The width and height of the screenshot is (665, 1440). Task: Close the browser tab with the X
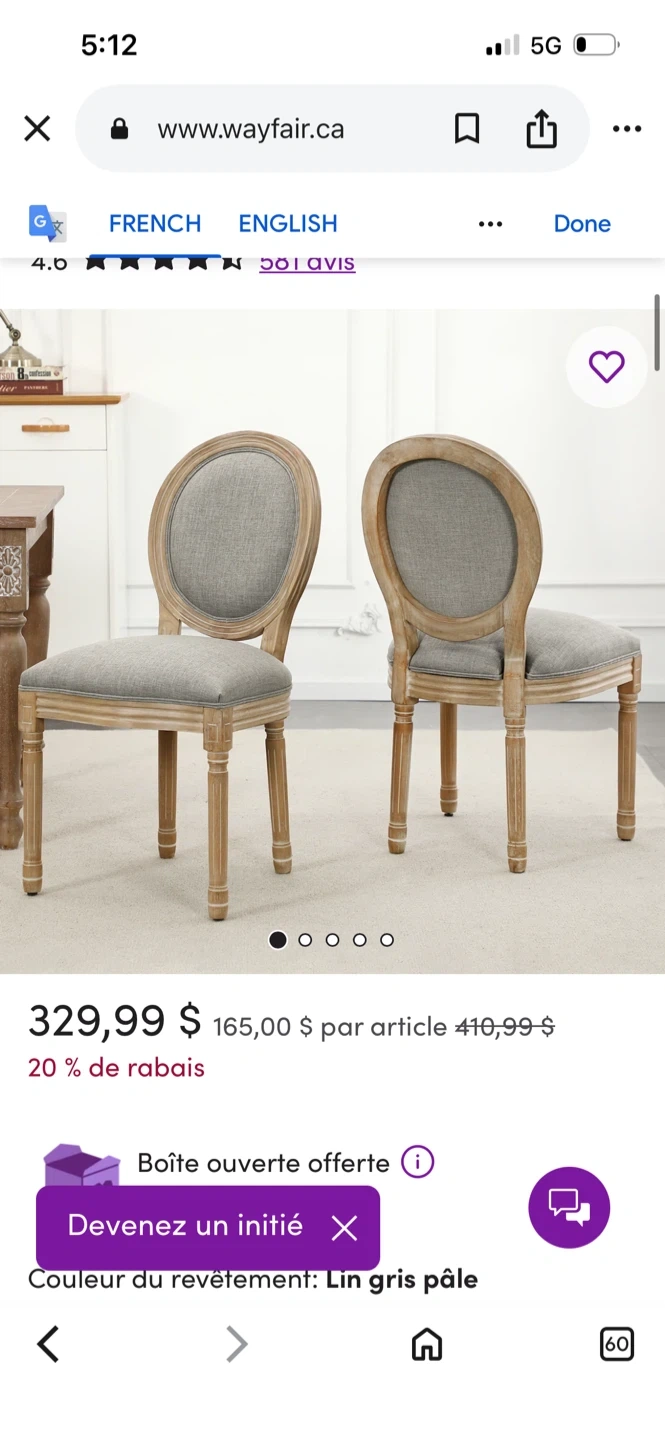click(37, 129)
